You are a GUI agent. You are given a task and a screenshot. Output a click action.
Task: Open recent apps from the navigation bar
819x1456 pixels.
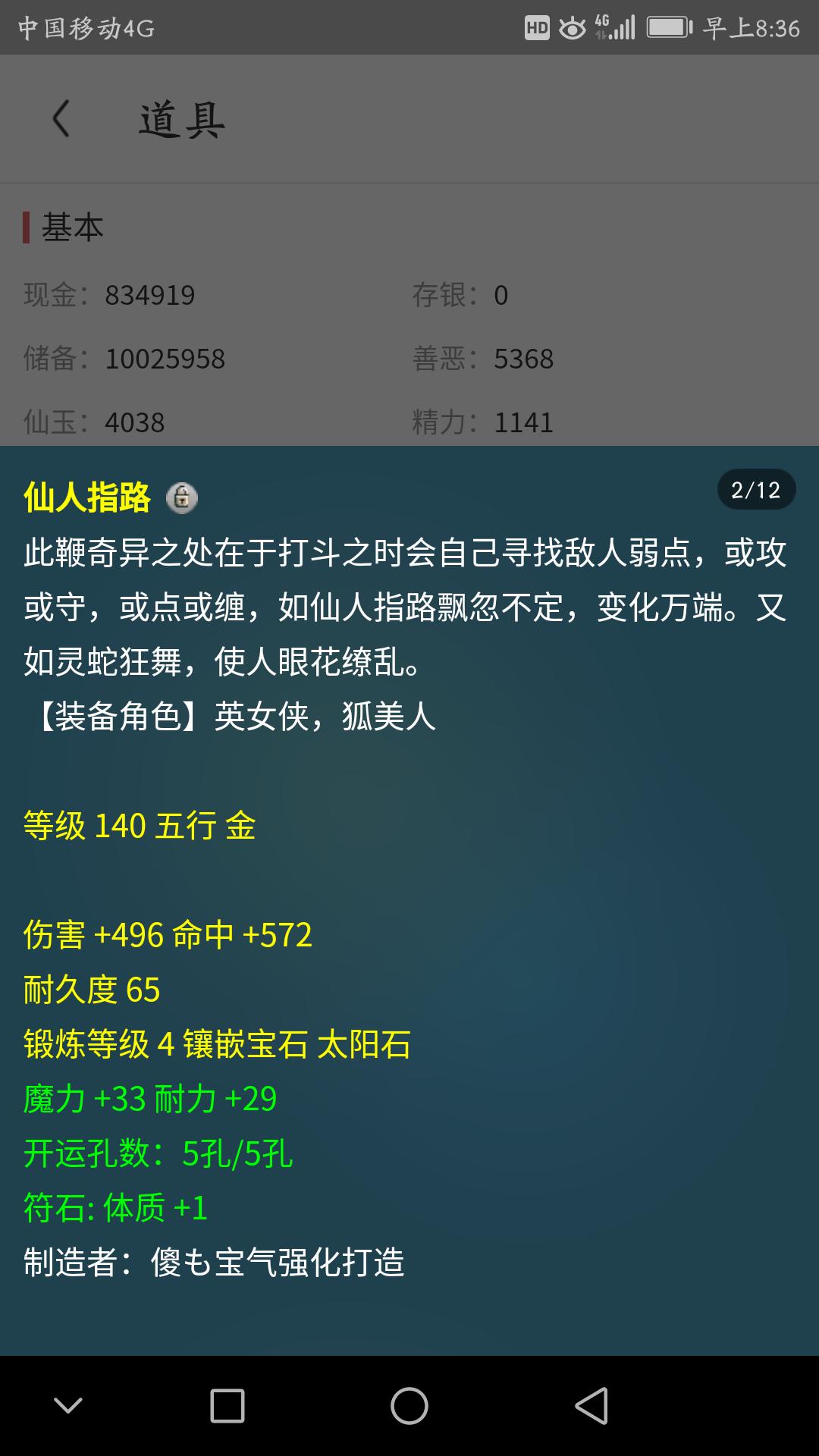click(x=227, y=1406)
